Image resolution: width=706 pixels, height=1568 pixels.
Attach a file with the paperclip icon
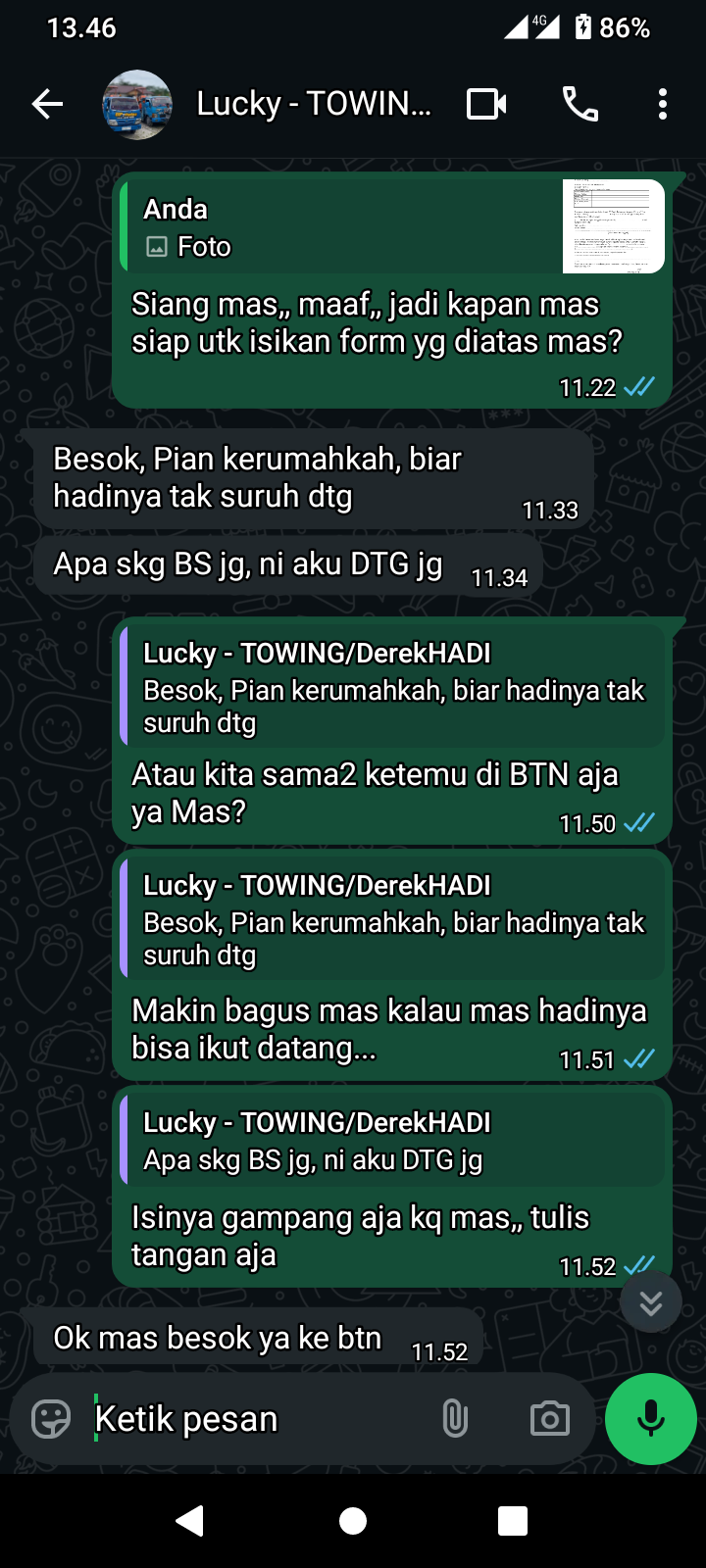(x=454, y=1417)
